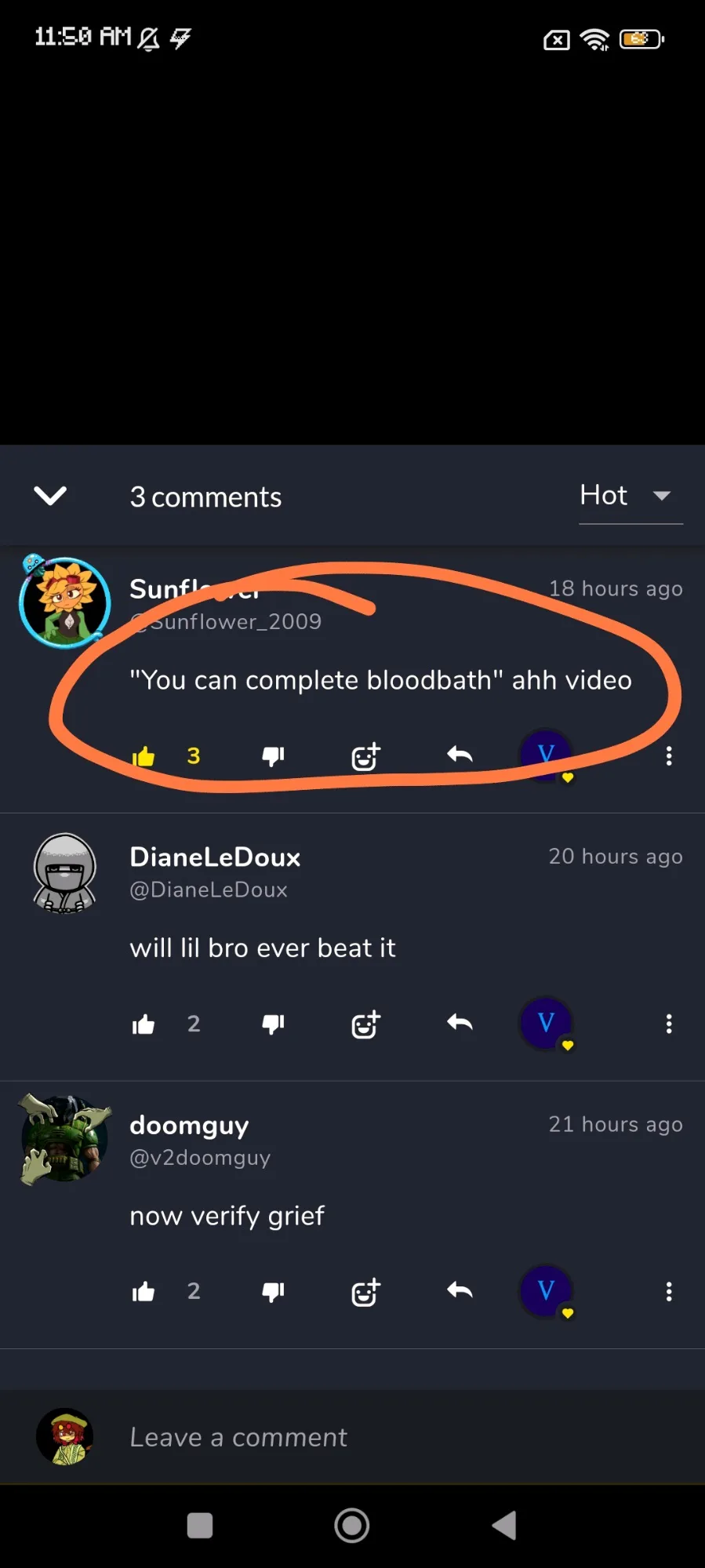Reply to DianeLeDoux's comment
This screenshot has height=1568, width=705.
click(460, 1022)
